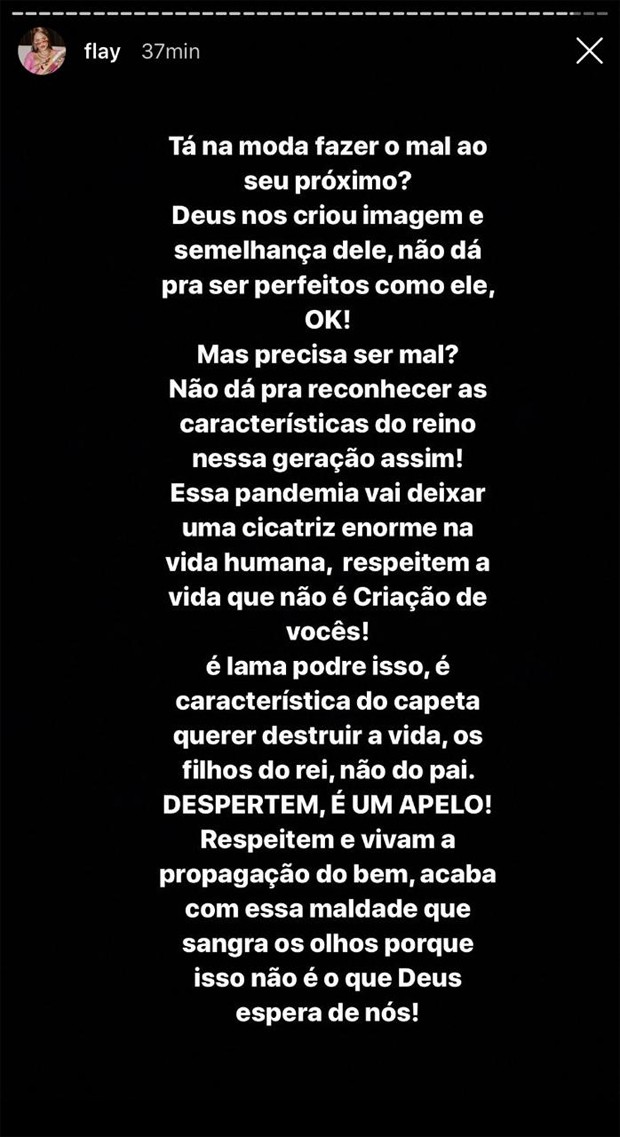Open the flay username link
This screenshot has height=1137, width=620.
point(102,52)
